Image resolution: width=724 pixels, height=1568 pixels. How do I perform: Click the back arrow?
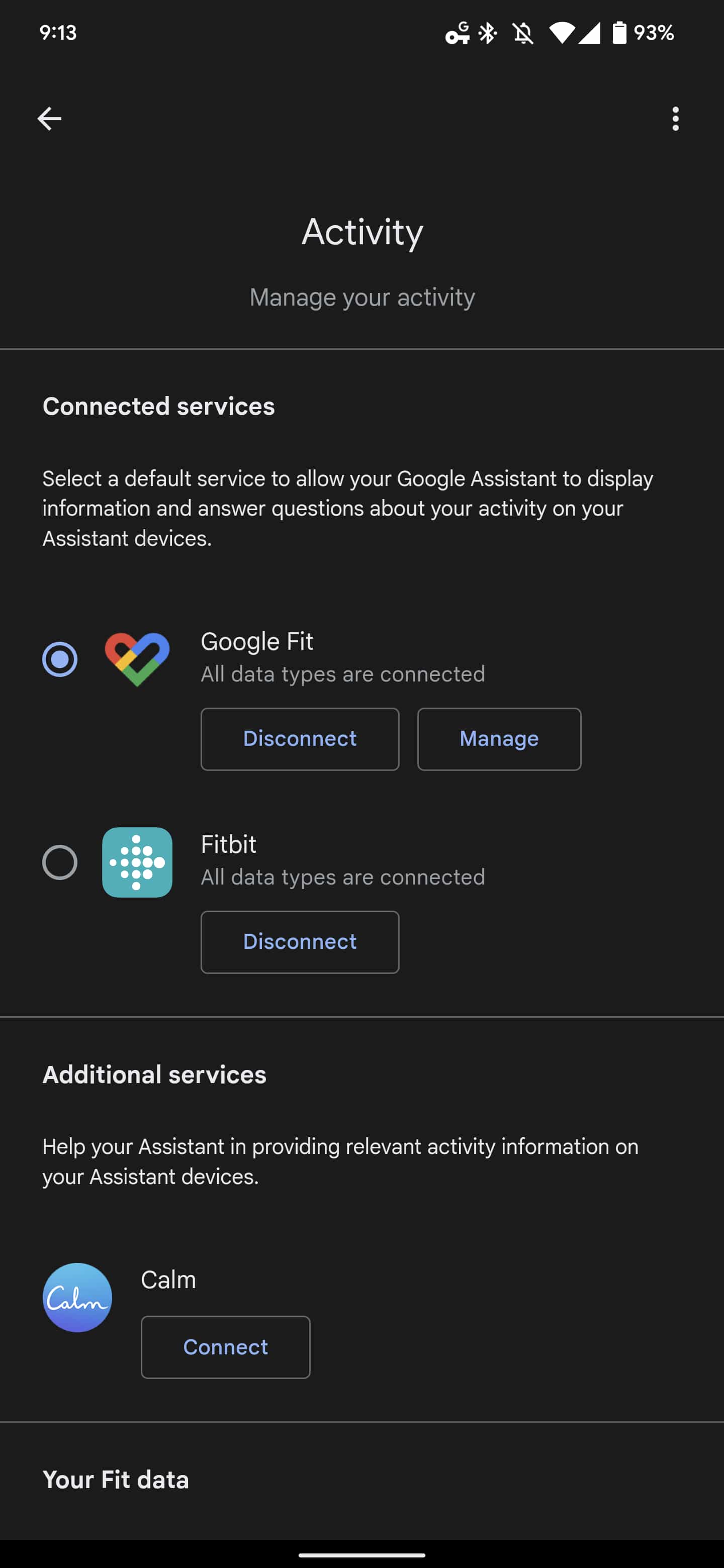tap(49, 118)
